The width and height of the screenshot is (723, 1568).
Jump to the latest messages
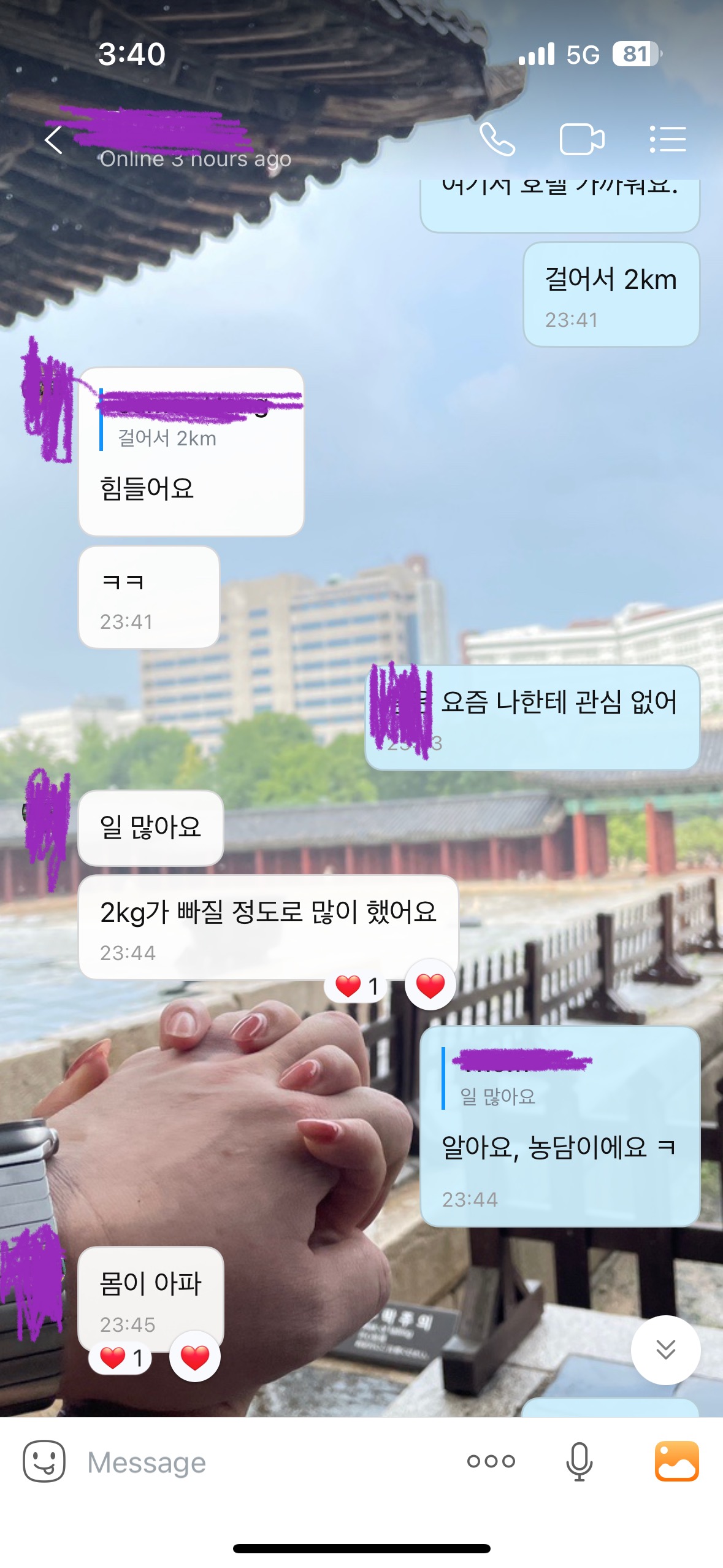coord(665,1349)
